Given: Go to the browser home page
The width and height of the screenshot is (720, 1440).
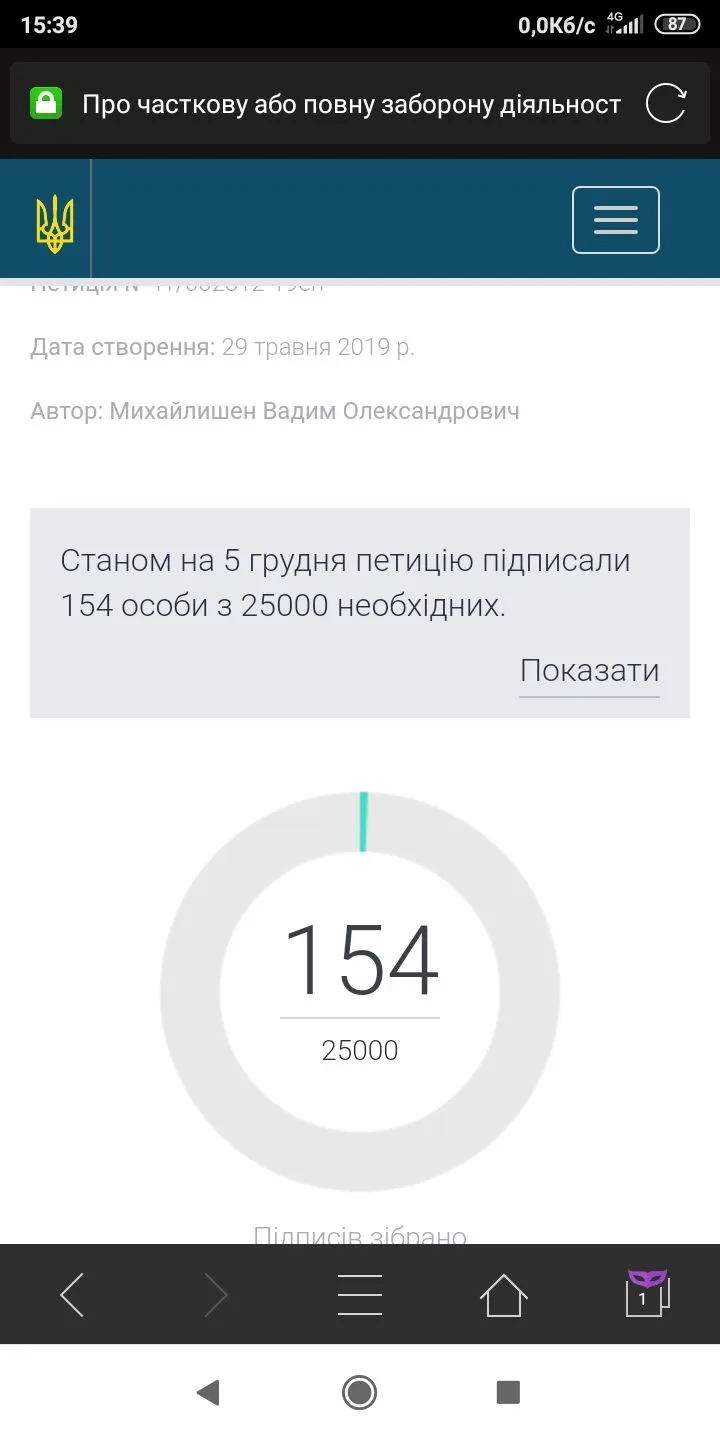Looking at the screenshot, I should click(503, 1295).
